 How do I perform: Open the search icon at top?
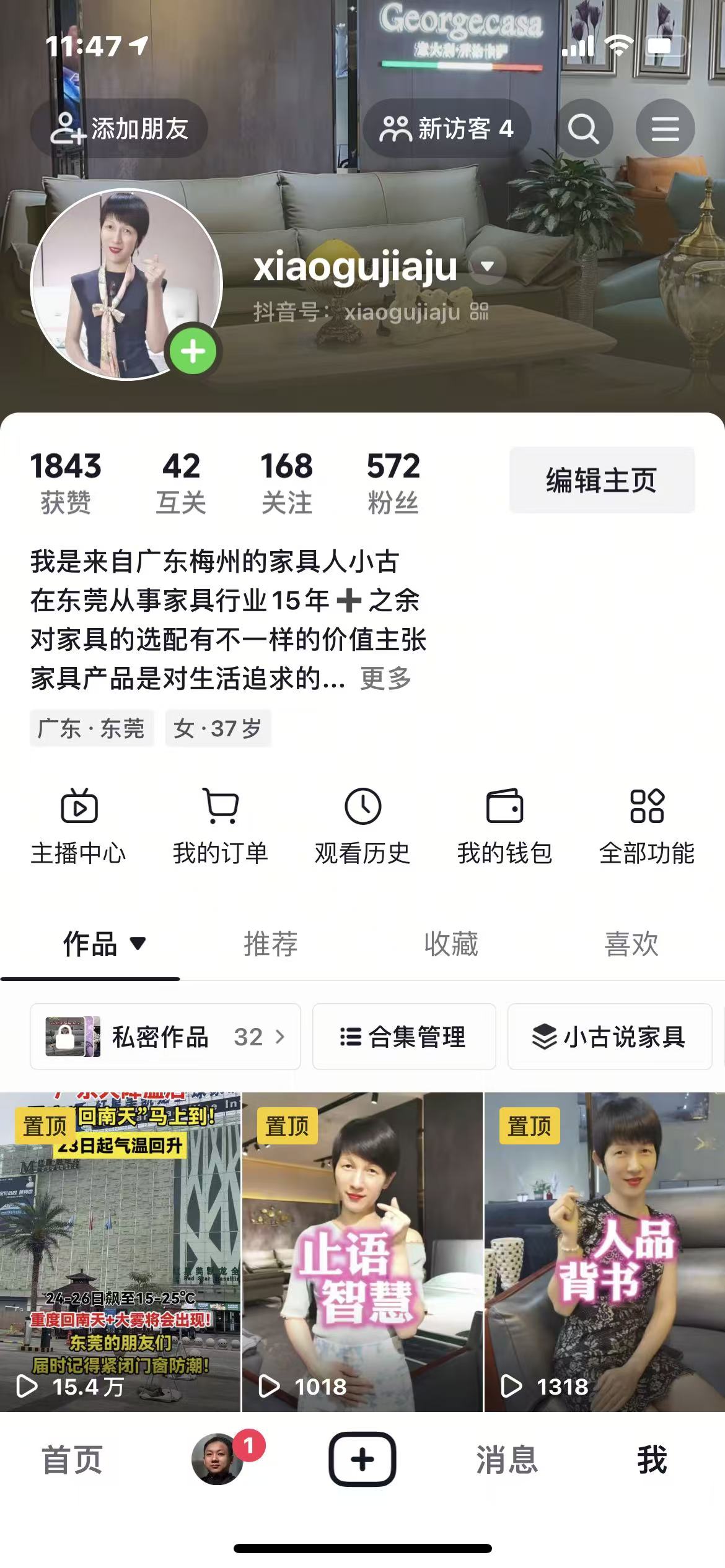pyautogui.click(x=583, y=129)
